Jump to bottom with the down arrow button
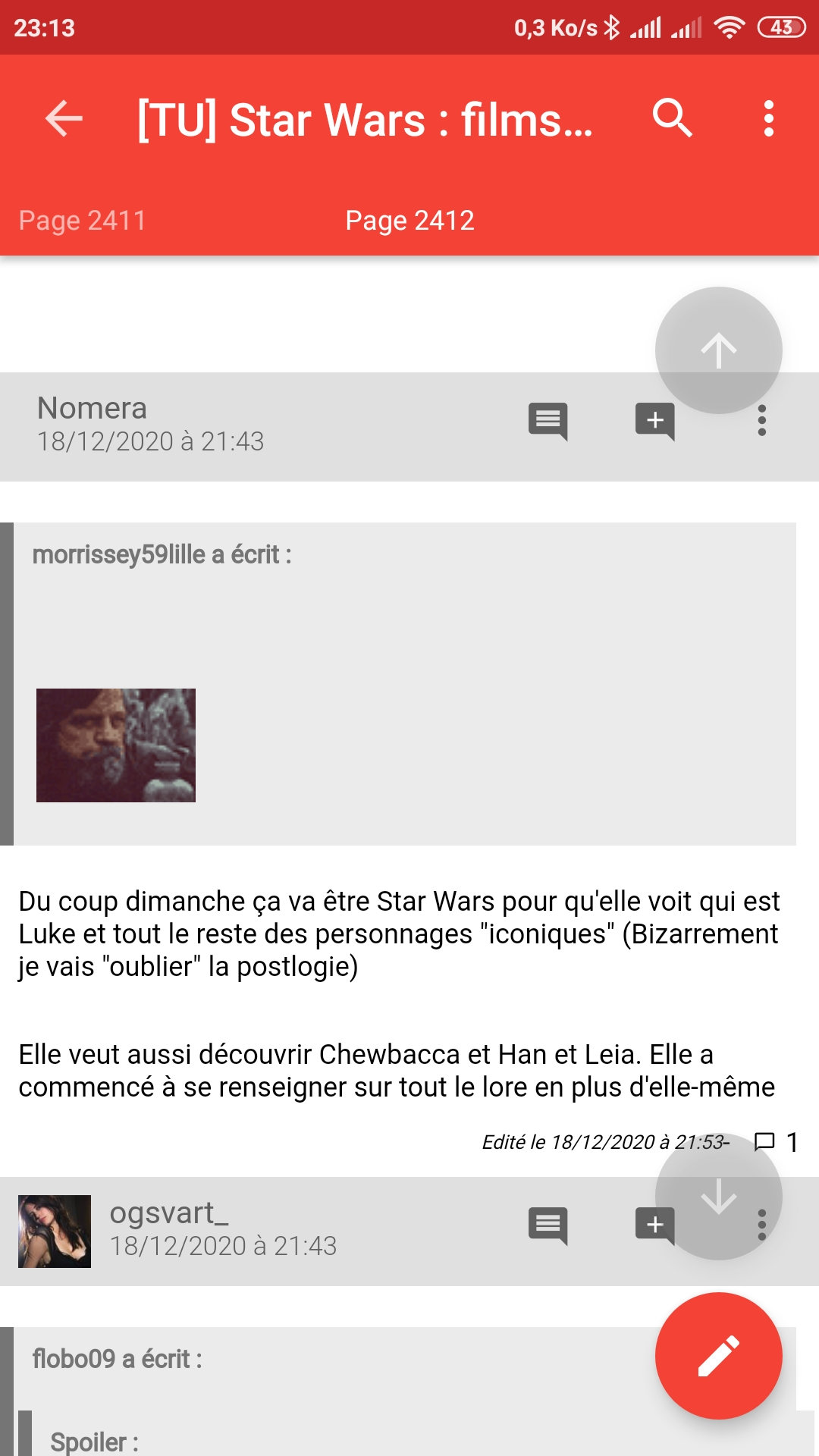The image size is (819, 1456). [718, 1196]
